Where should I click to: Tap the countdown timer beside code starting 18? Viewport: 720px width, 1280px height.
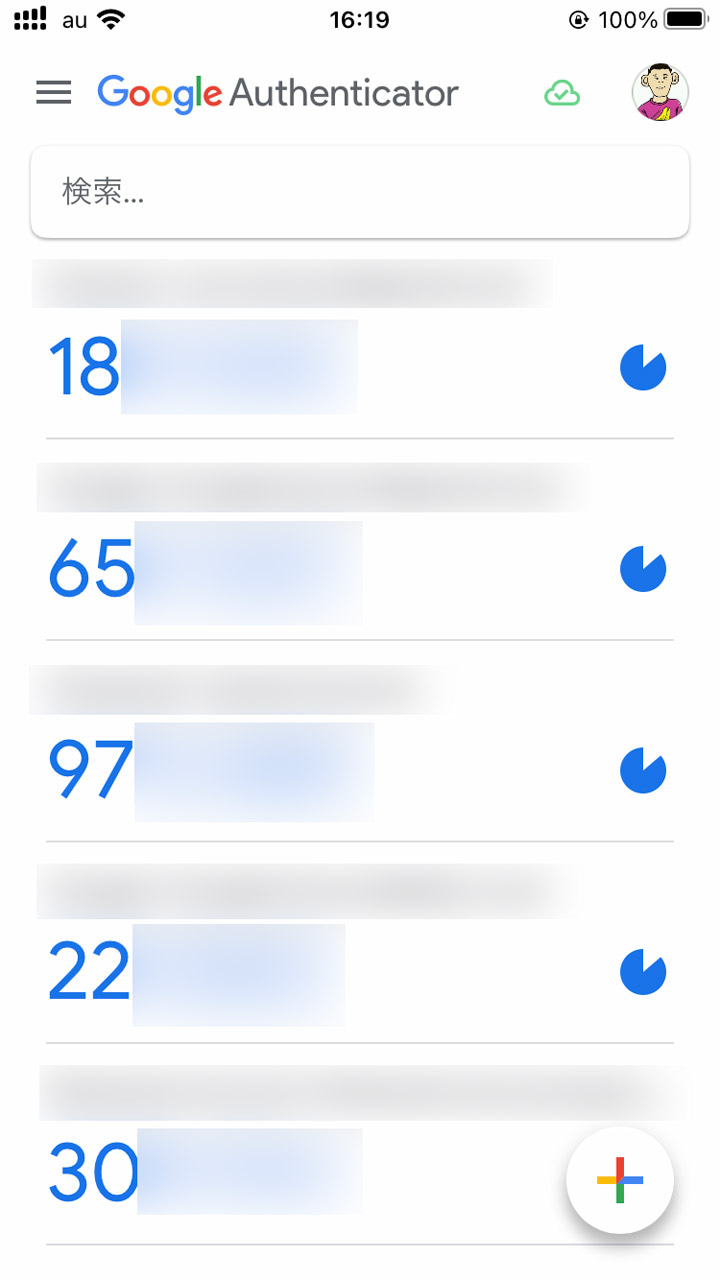tap(644, 366)
